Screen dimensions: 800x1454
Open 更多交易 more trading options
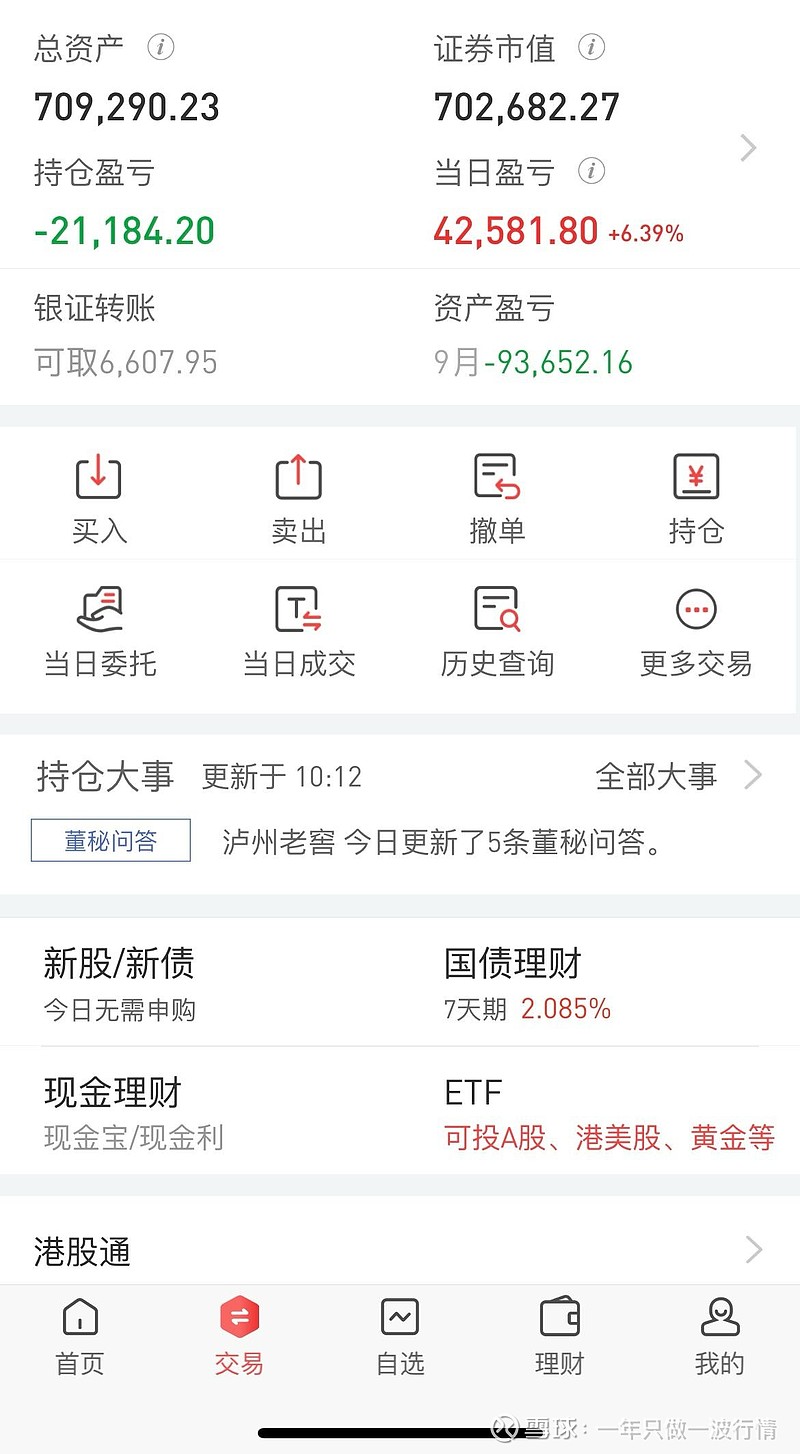tap(696, 631)
